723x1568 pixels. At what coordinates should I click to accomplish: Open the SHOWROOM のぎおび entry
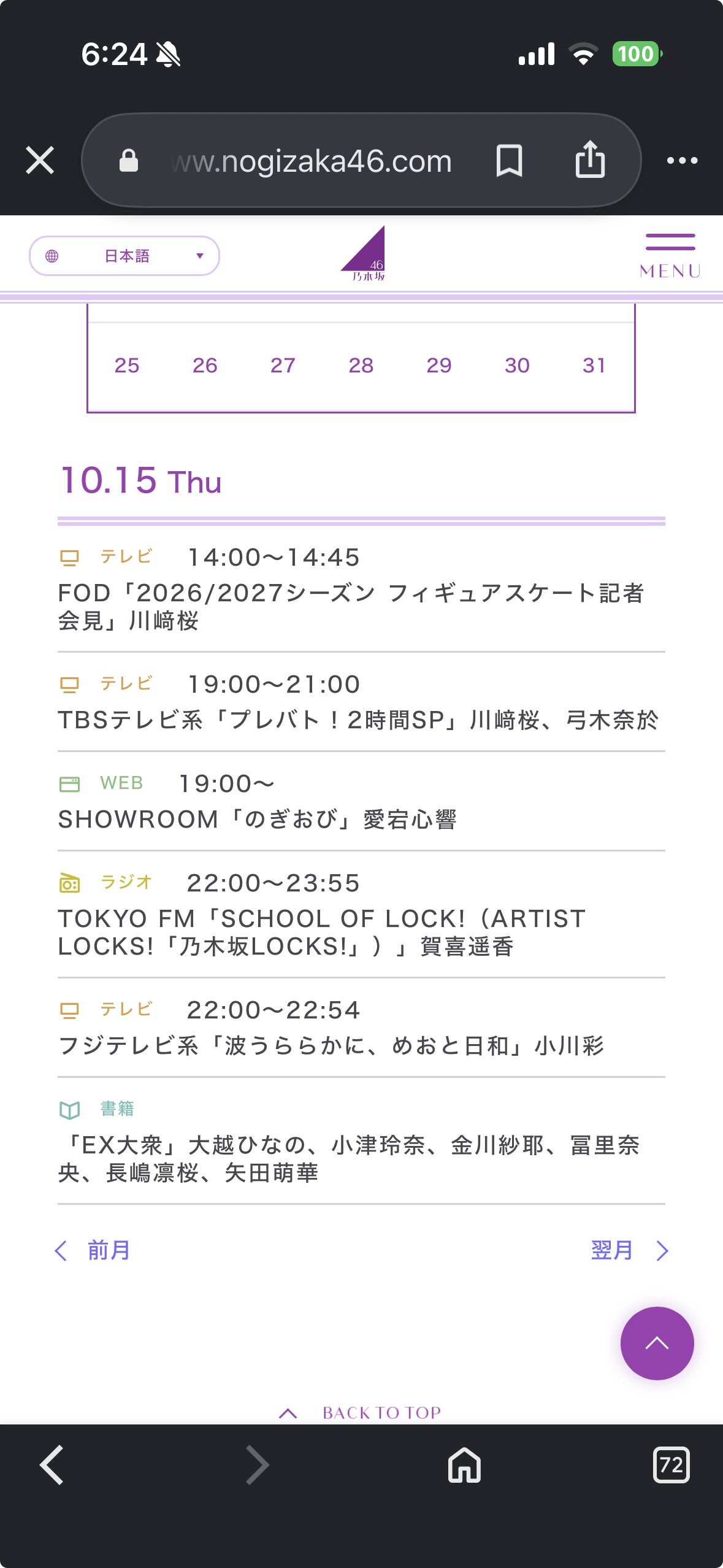(x=361, y=801)
